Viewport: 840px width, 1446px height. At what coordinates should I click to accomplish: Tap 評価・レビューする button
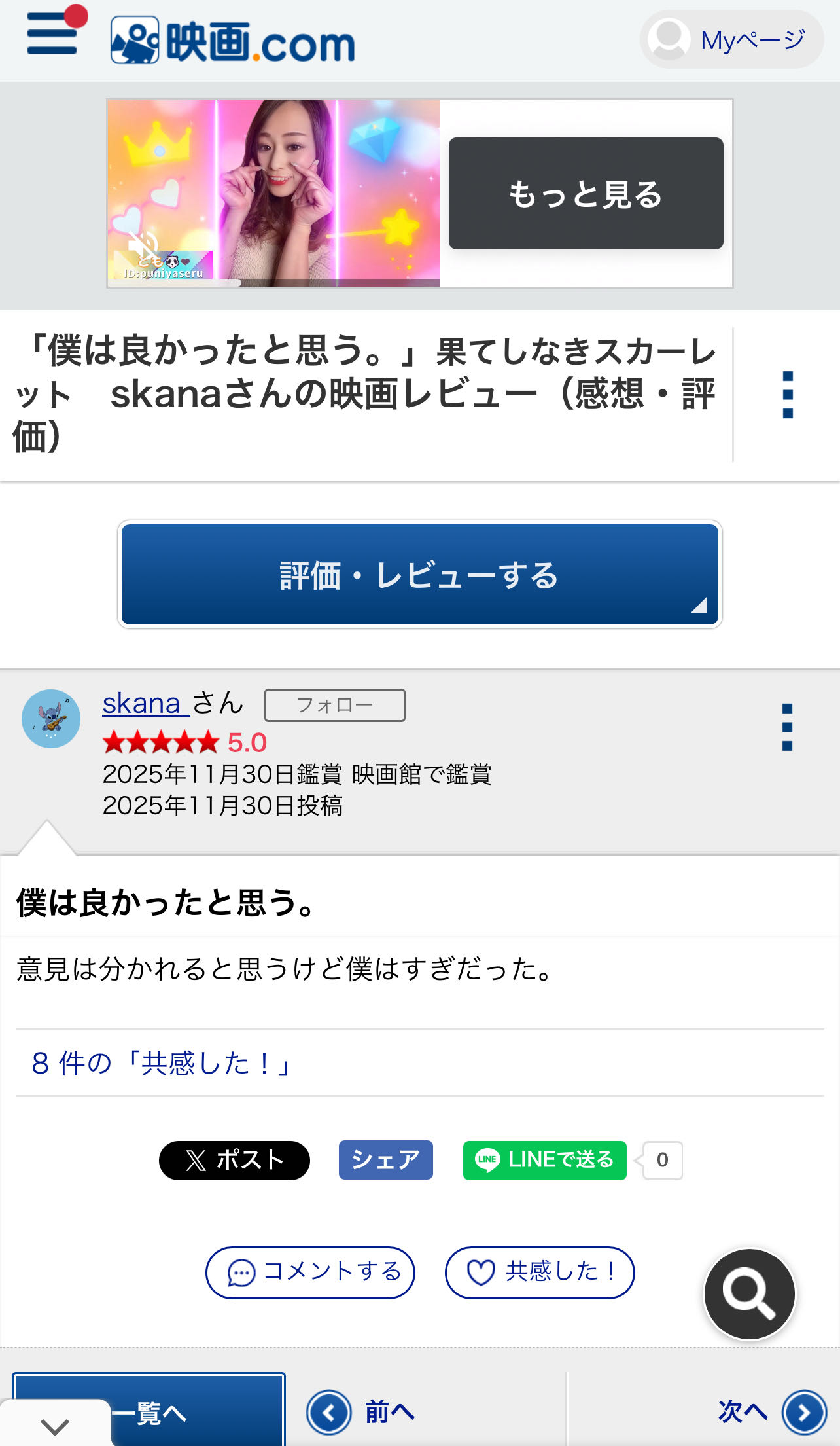coord(419,575)
